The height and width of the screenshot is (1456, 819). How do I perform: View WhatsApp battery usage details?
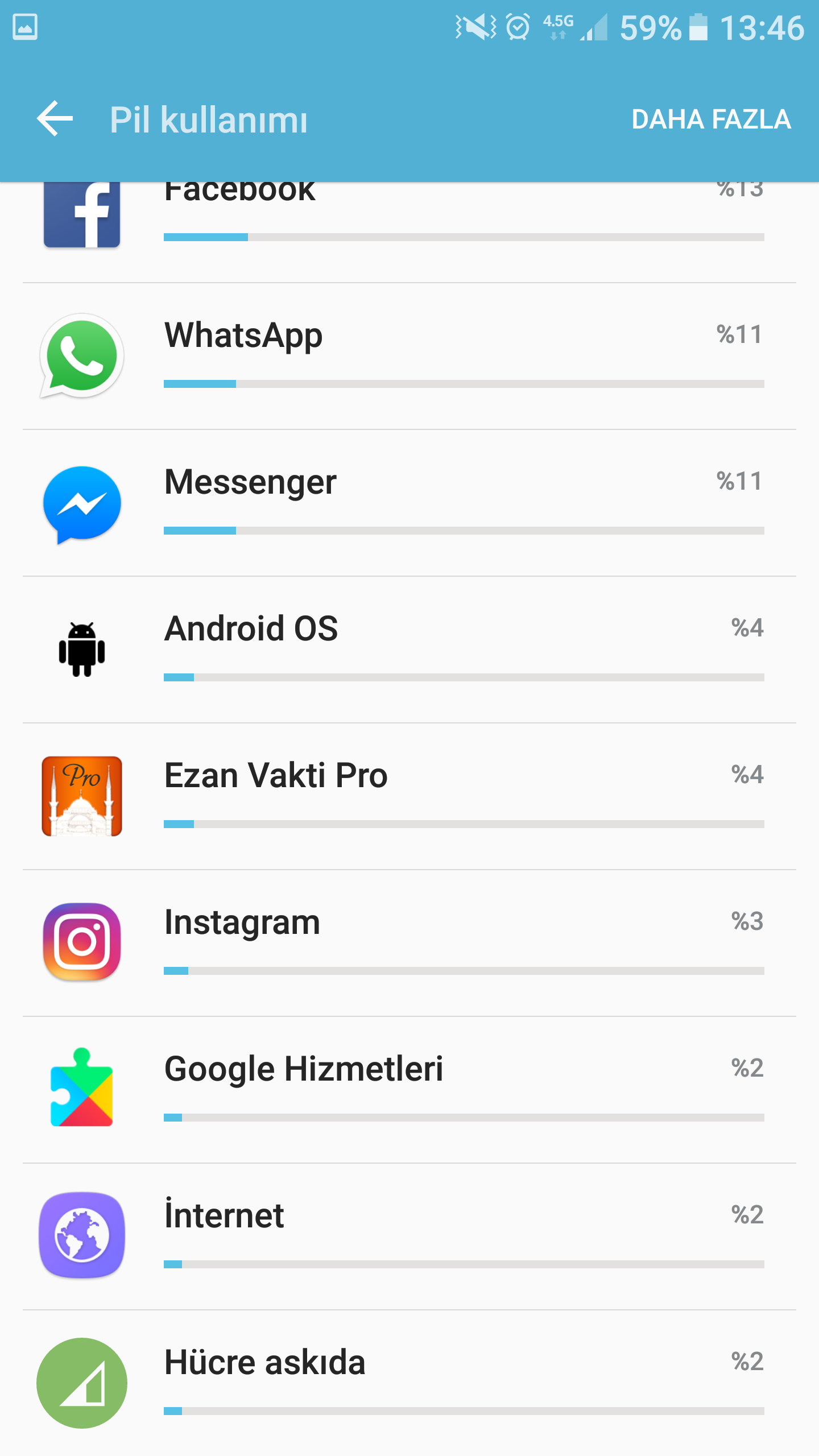(409, 357)
